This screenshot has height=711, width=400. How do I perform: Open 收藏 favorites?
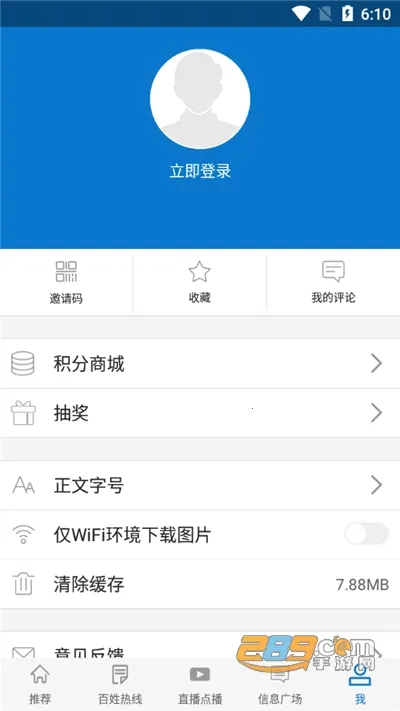tap(200, 282)
